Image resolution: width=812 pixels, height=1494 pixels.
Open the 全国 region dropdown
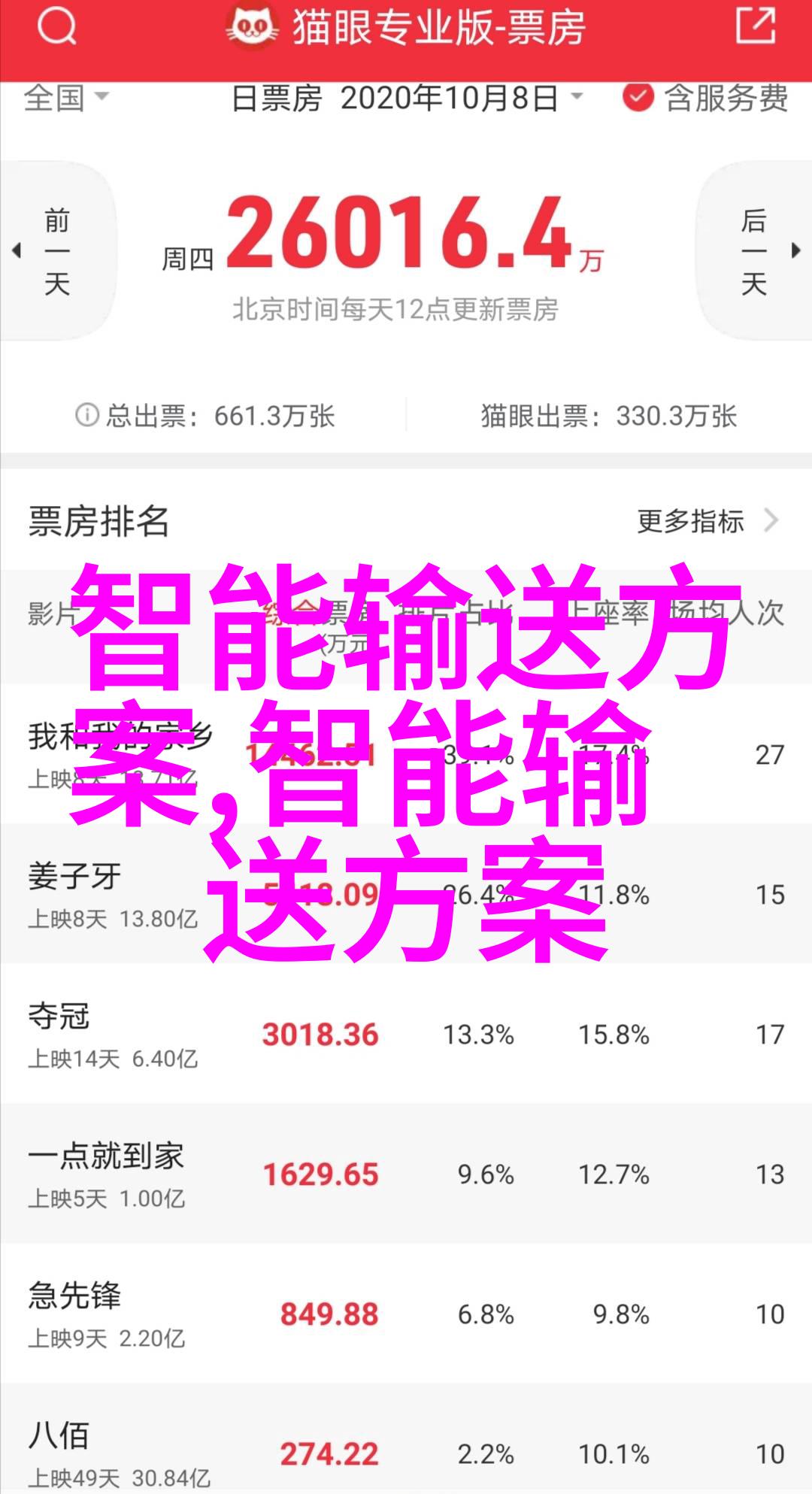pyautogui.click(x=66, y=98)
